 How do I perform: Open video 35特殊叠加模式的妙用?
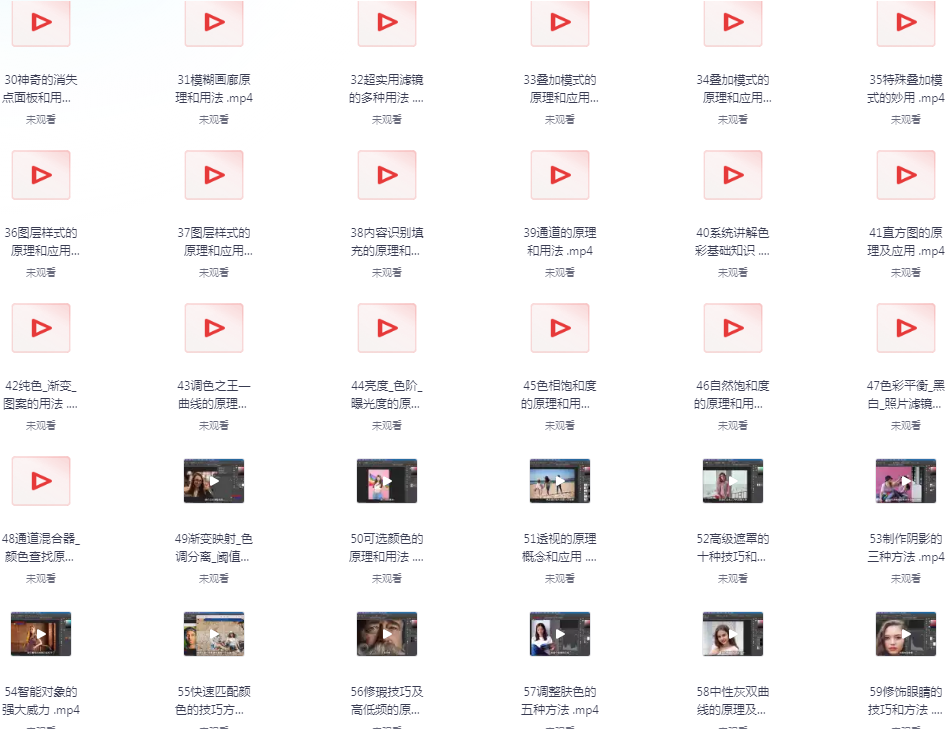(906, 22)
